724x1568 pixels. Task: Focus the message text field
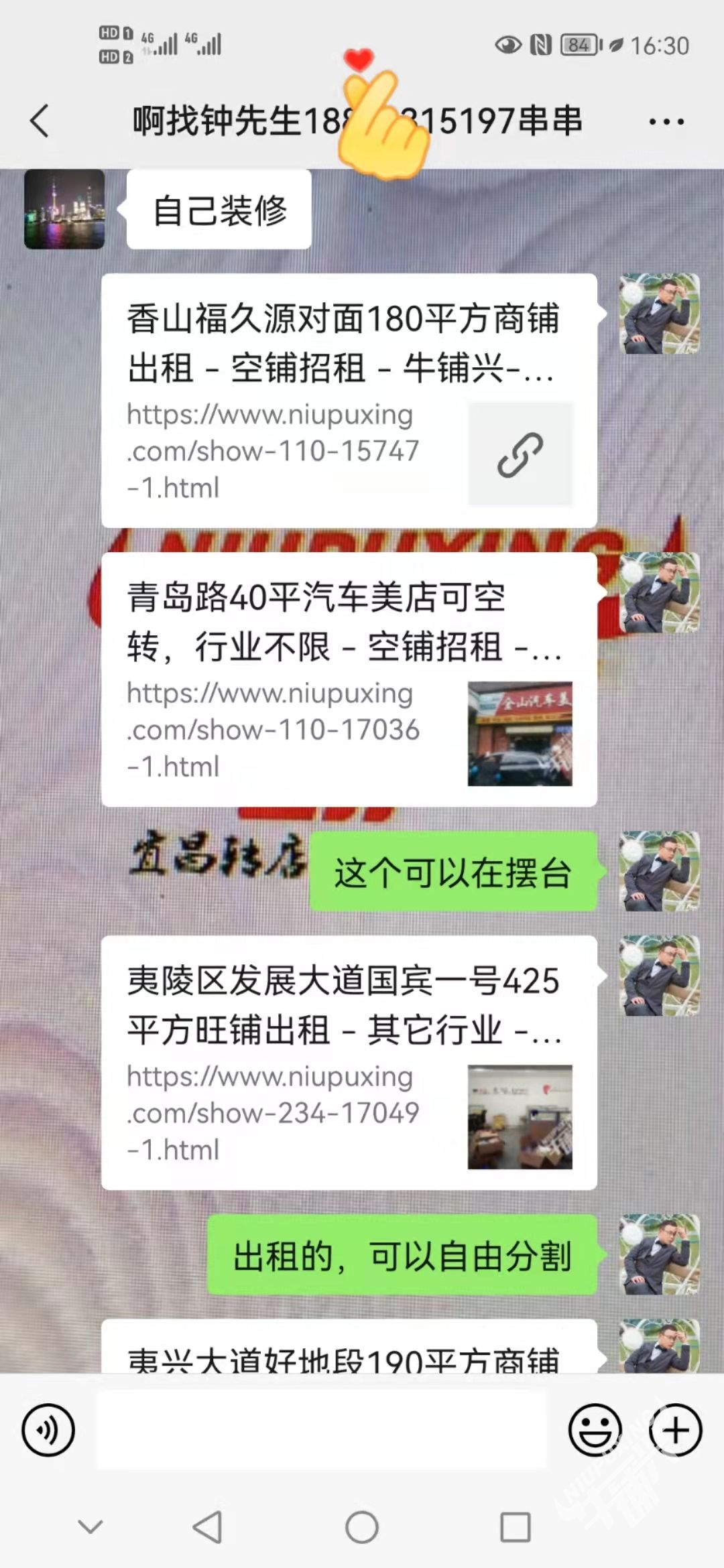[322, 1430]
